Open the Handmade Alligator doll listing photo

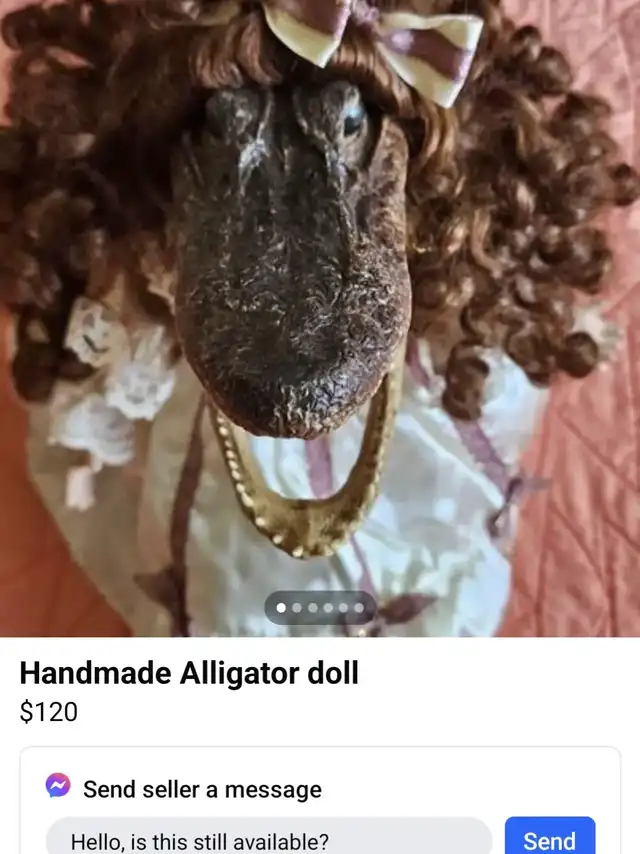click(x=320, y=300)
